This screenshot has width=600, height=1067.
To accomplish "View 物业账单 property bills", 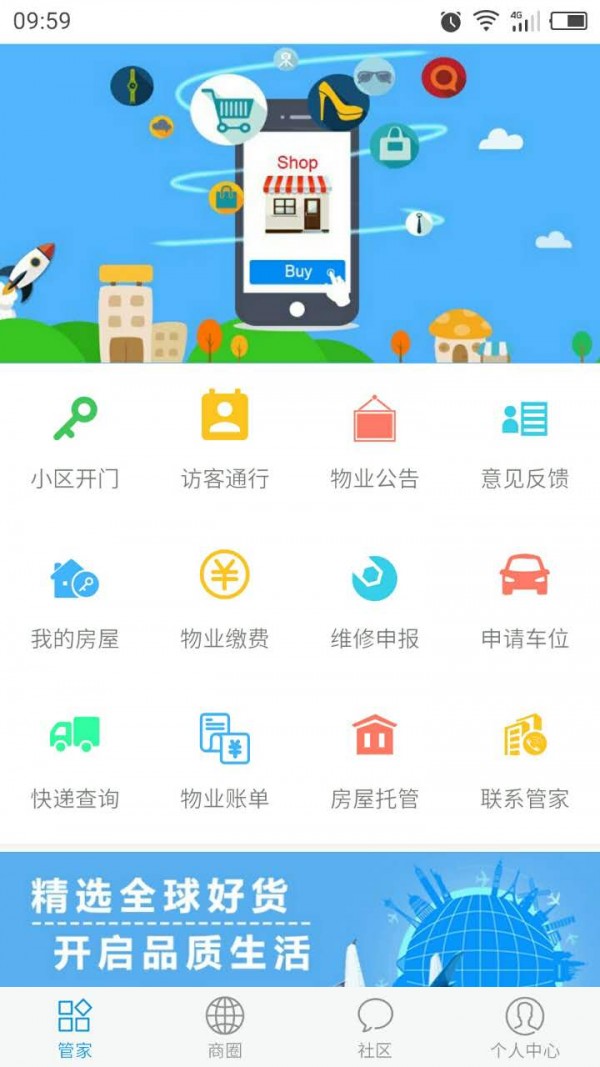I will point(225,758).
